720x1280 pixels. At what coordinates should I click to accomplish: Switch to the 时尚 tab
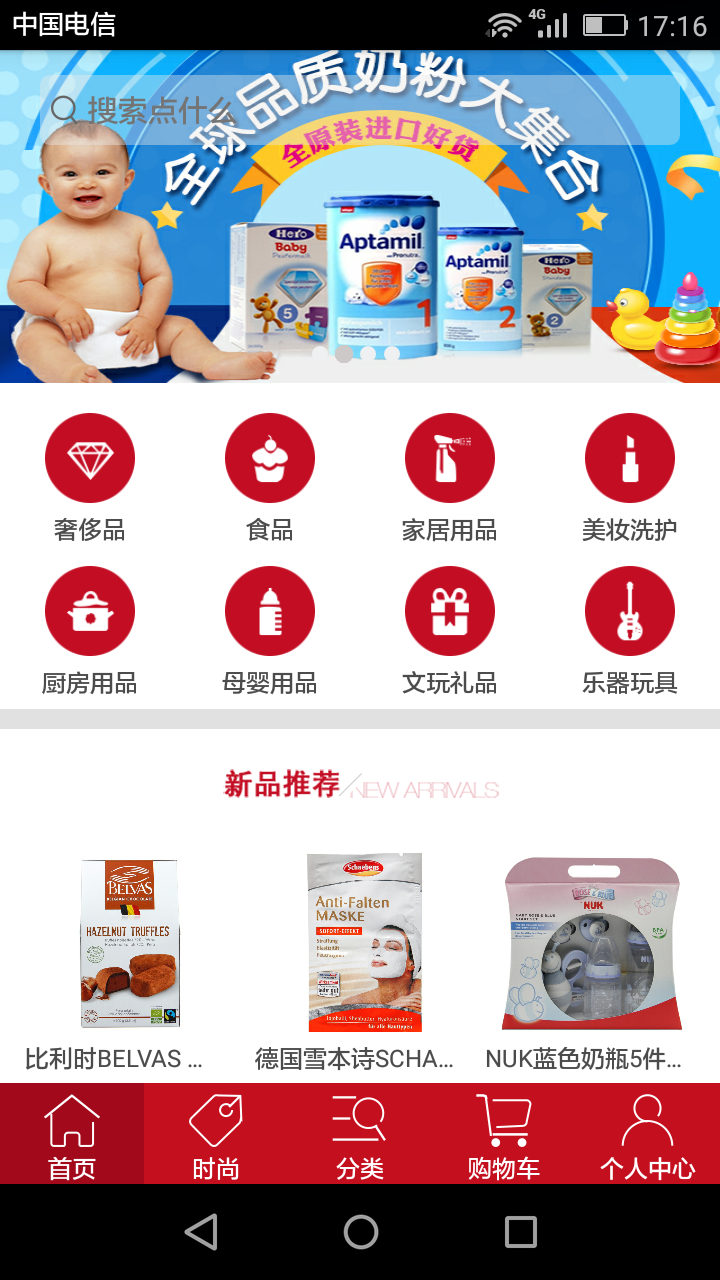coord(216,1134)
